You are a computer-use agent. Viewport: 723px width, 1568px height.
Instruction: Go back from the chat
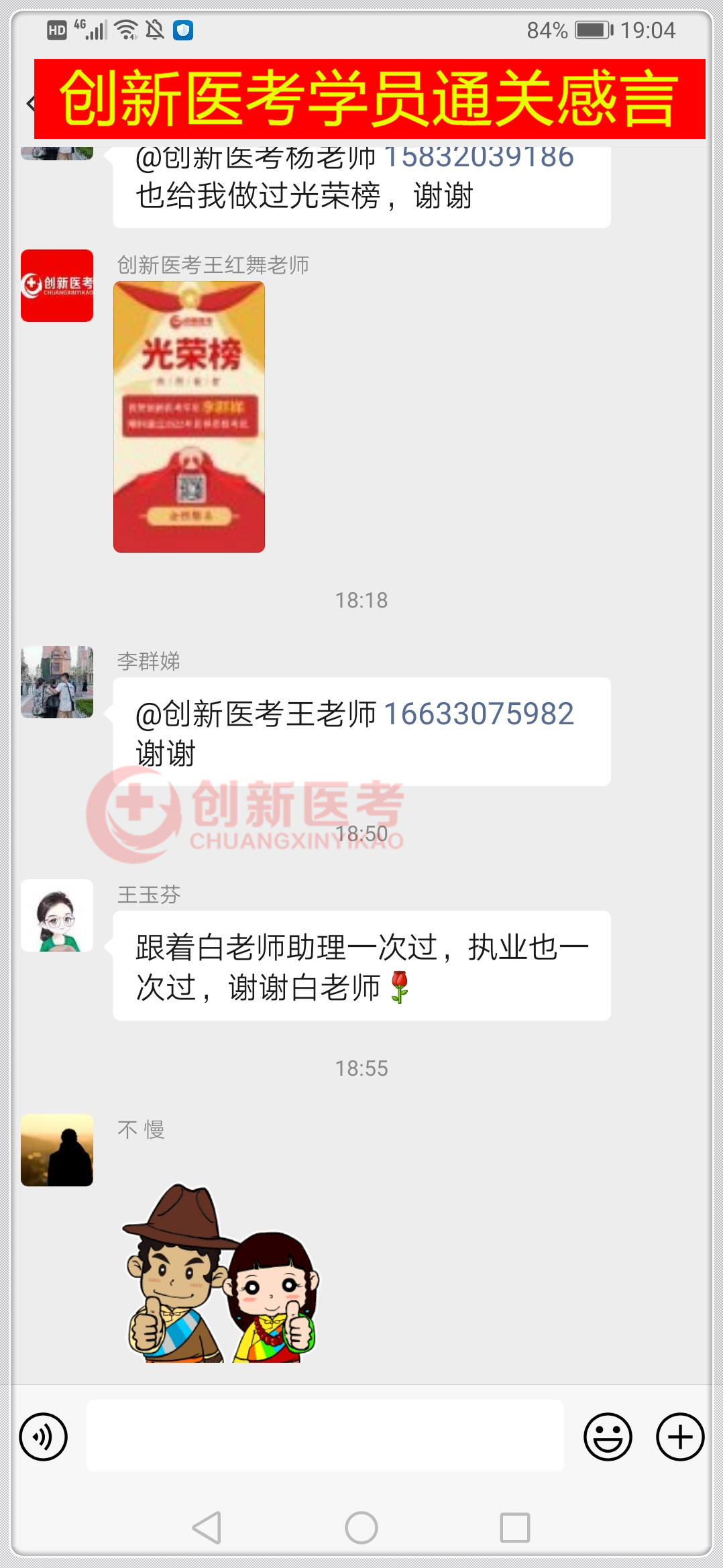[30, 103]
